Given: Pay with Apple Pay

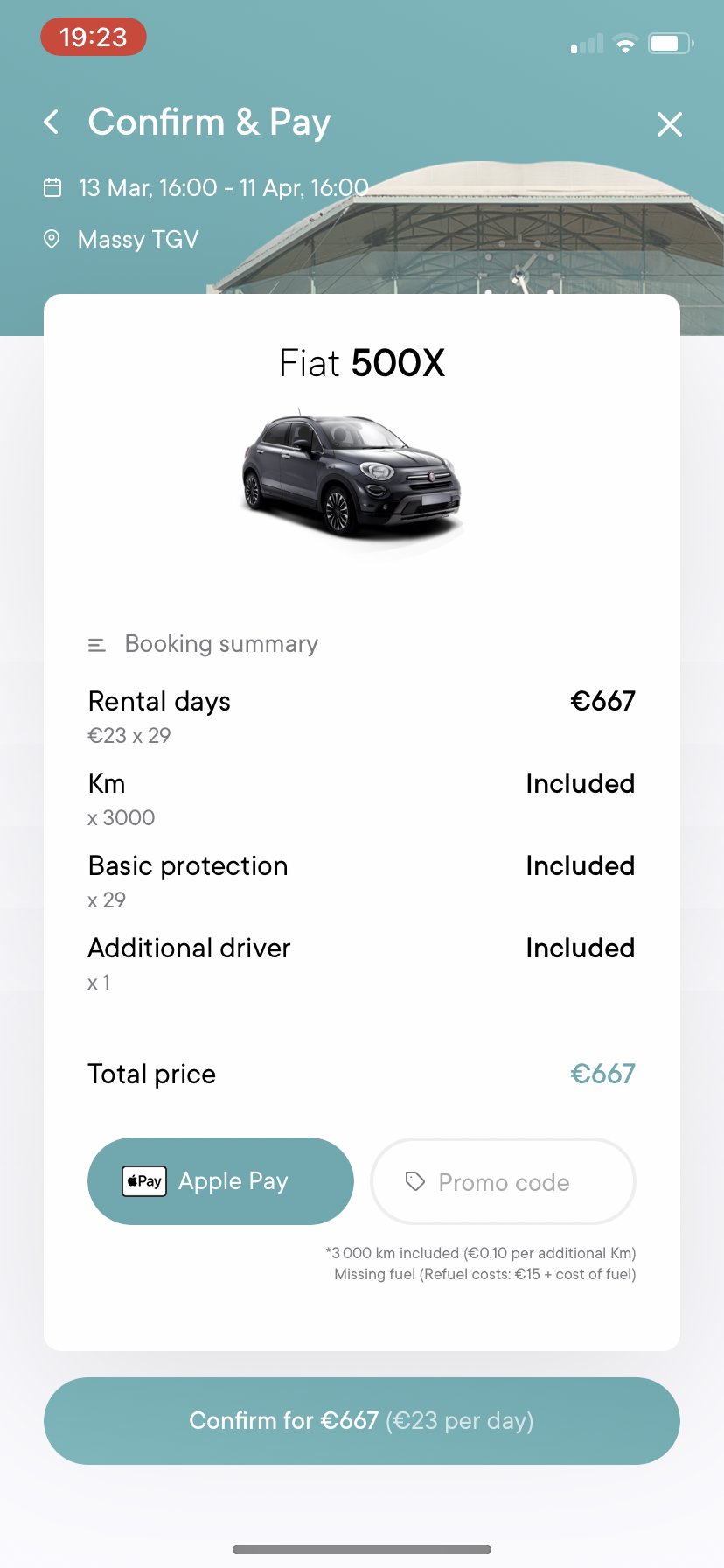Looking at the screenshot, I should 219,1180.
